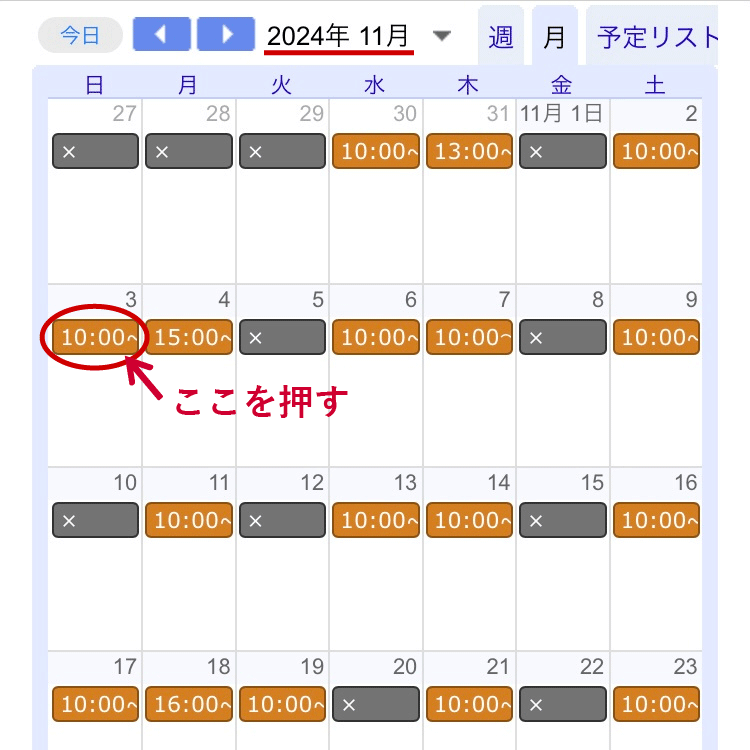
Task: Open the 10:00 slot on the 3rd
Action: click(95, 337)
